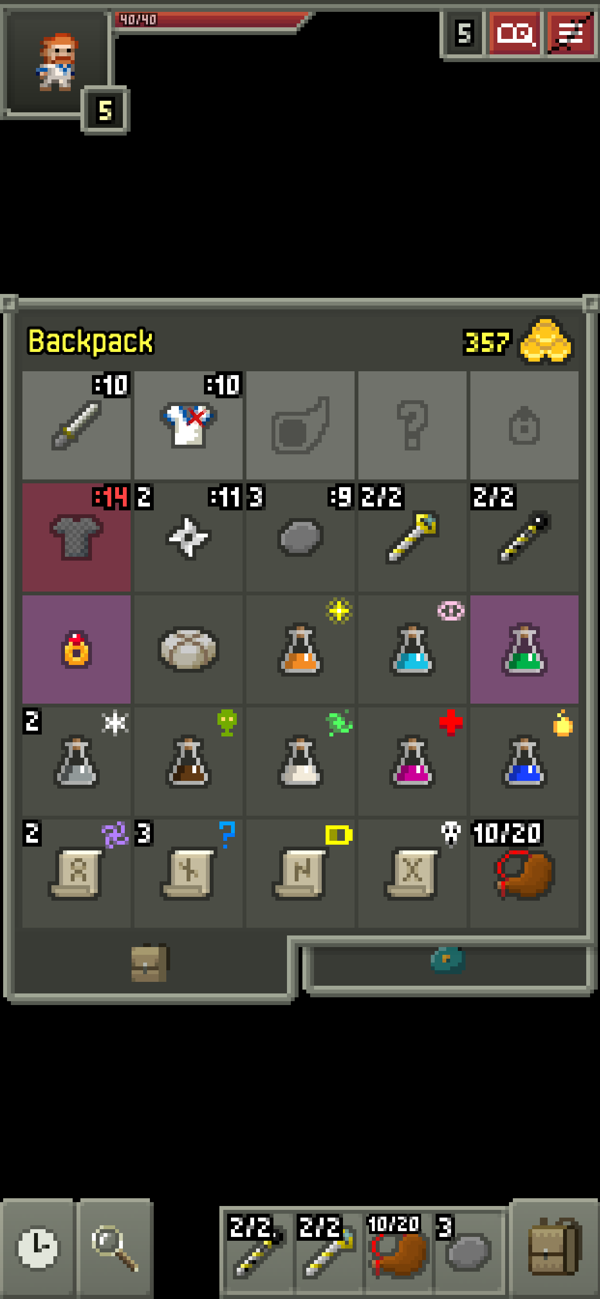This screenshot has width=600, height=1299.
Task: Open the hero portrait panel
Action: [56, 62]
